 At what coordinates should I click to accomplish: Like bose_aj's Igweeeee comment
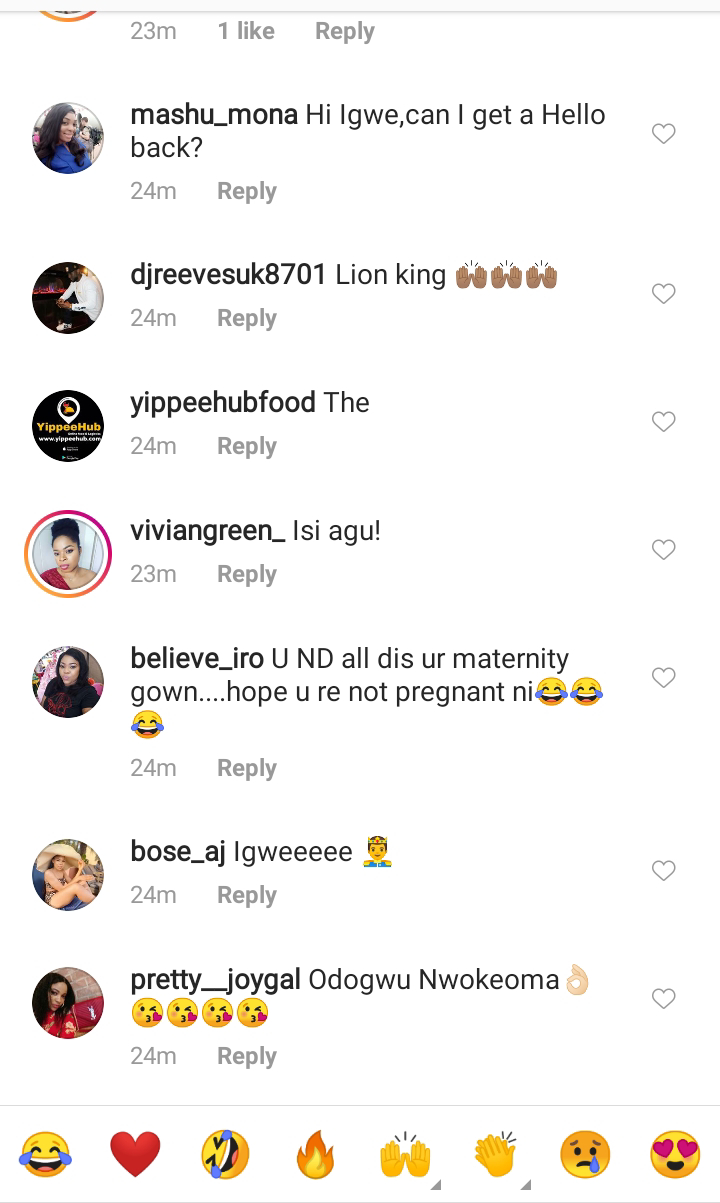664,871
